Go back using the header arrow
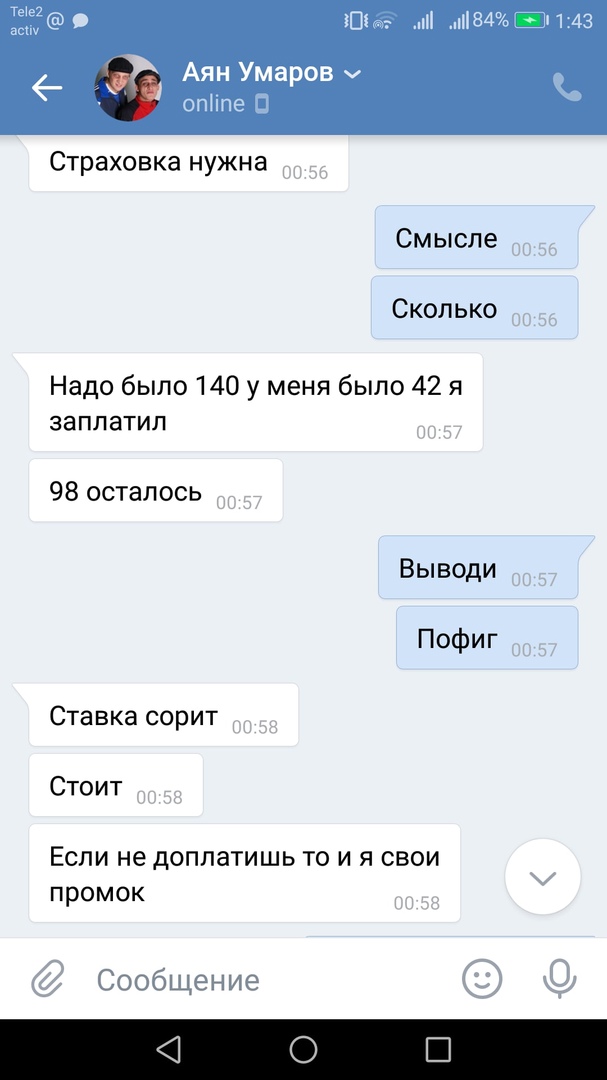The image size is (607, 1080). pos(46,88)
